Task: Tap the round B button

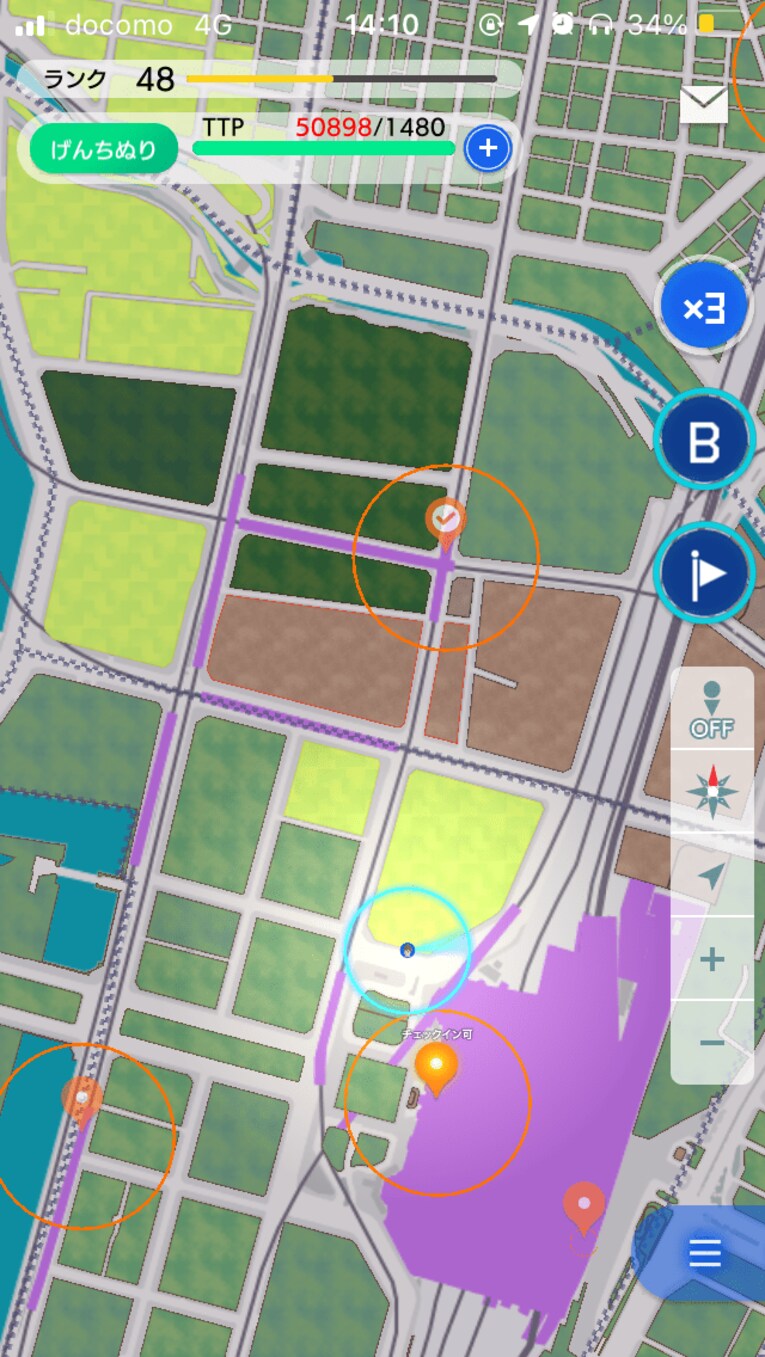Action: [x=704, y=440]
